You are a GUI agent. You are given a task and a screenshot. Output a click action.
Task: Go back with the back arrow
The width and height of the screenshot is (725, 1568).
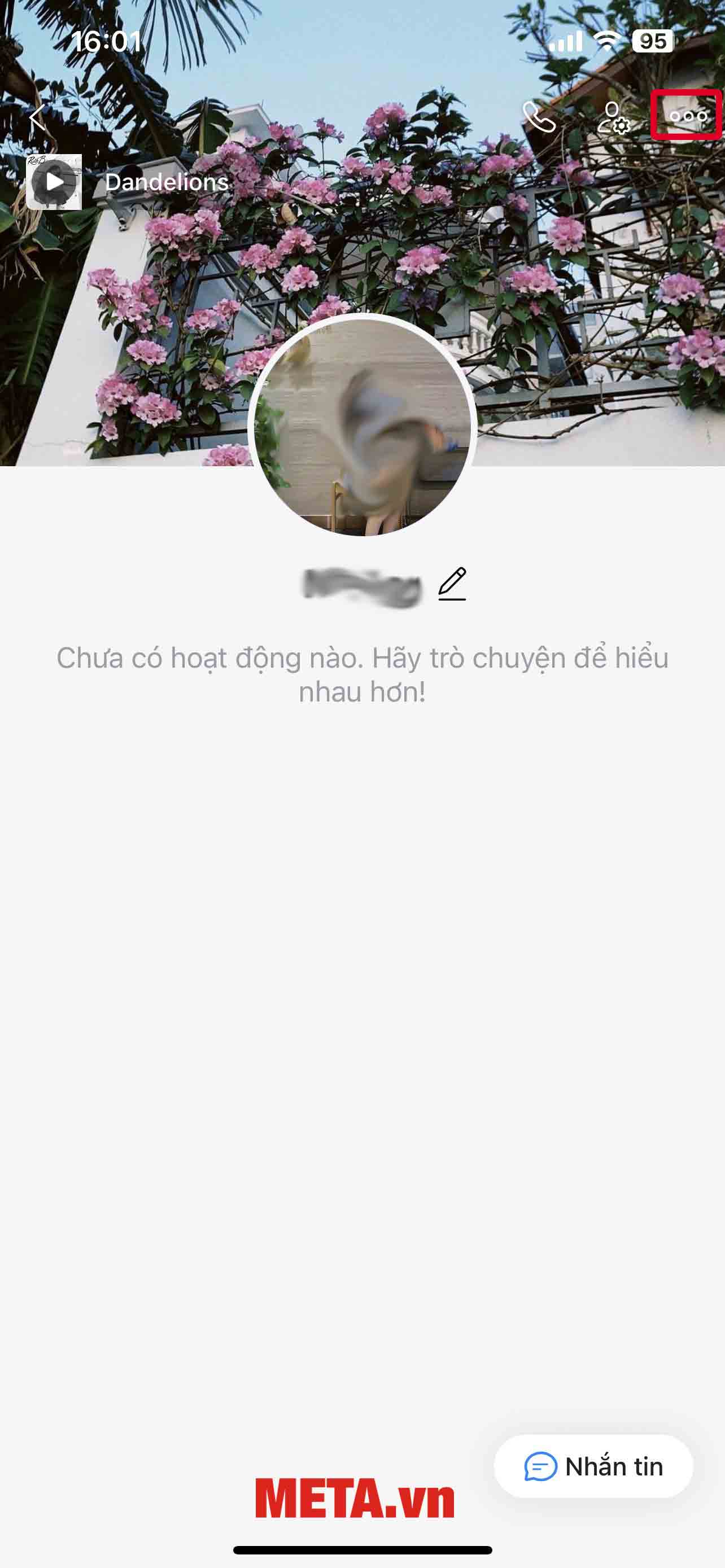[x=38, y=117]
